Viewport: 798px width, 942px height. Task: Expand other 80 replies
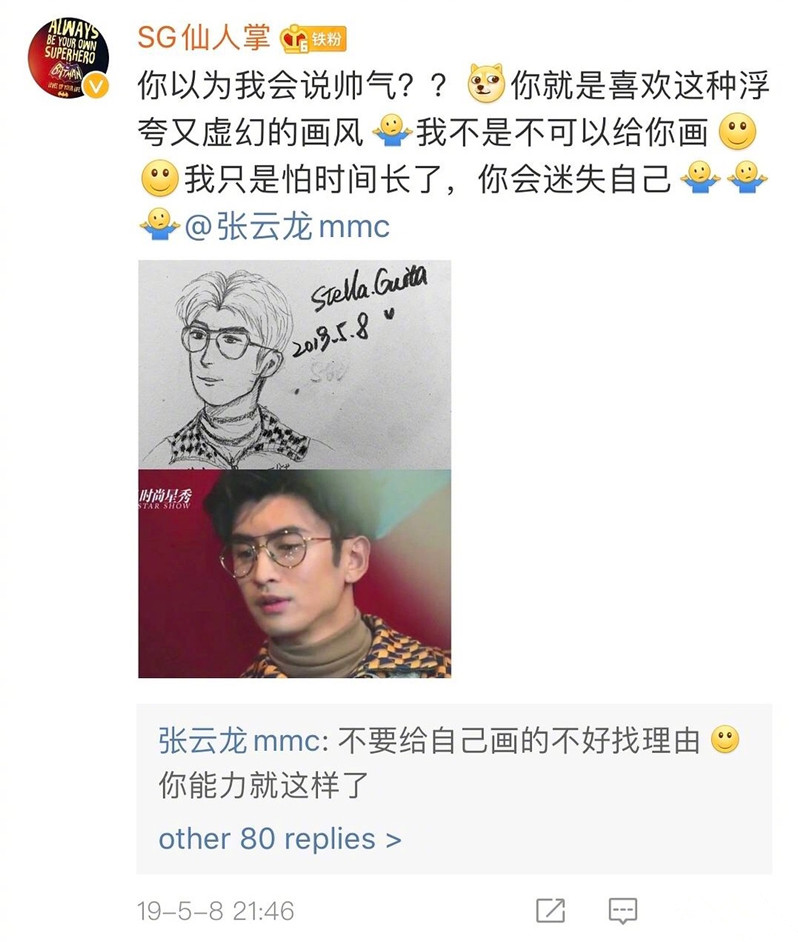[x=280, y=838]
